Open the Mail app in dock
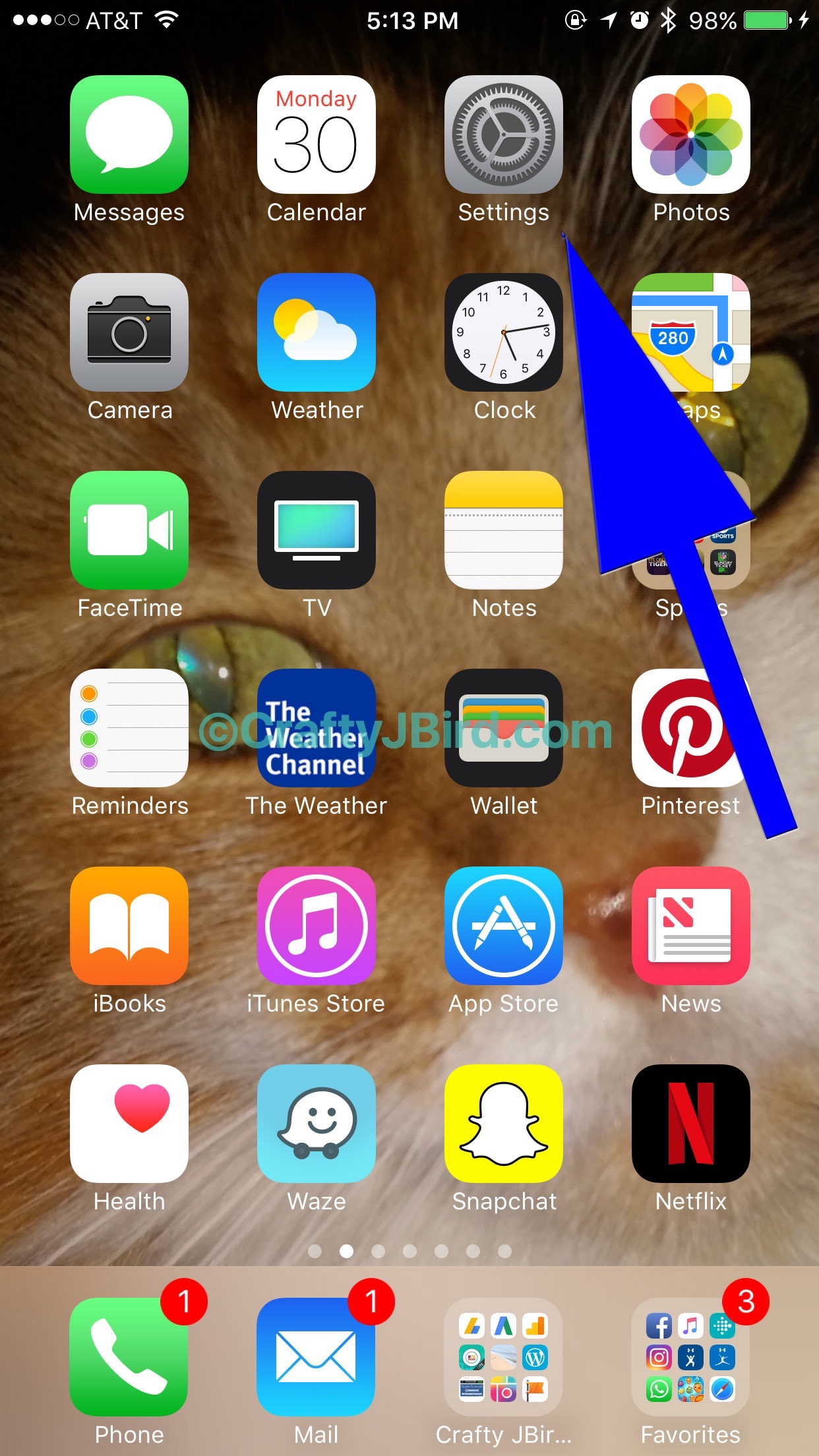 tap(317, 1357)
